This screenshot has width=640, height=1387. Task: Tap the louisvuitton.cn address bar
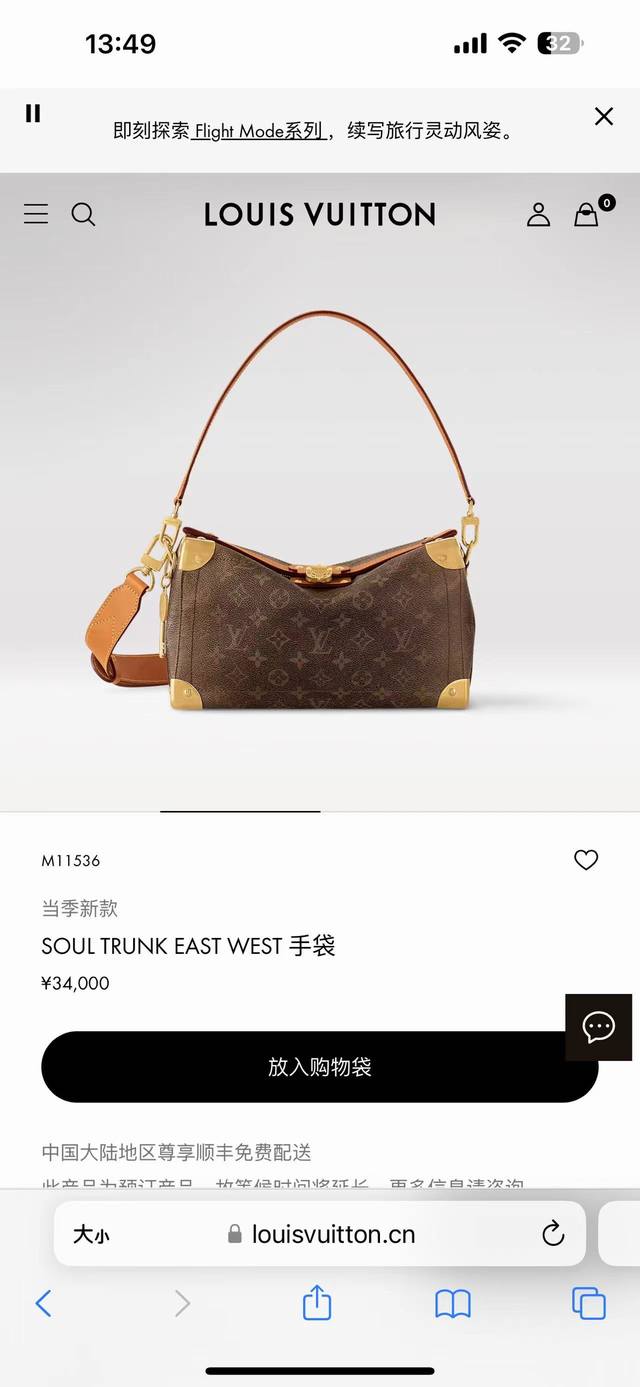tap(320, 1234)
